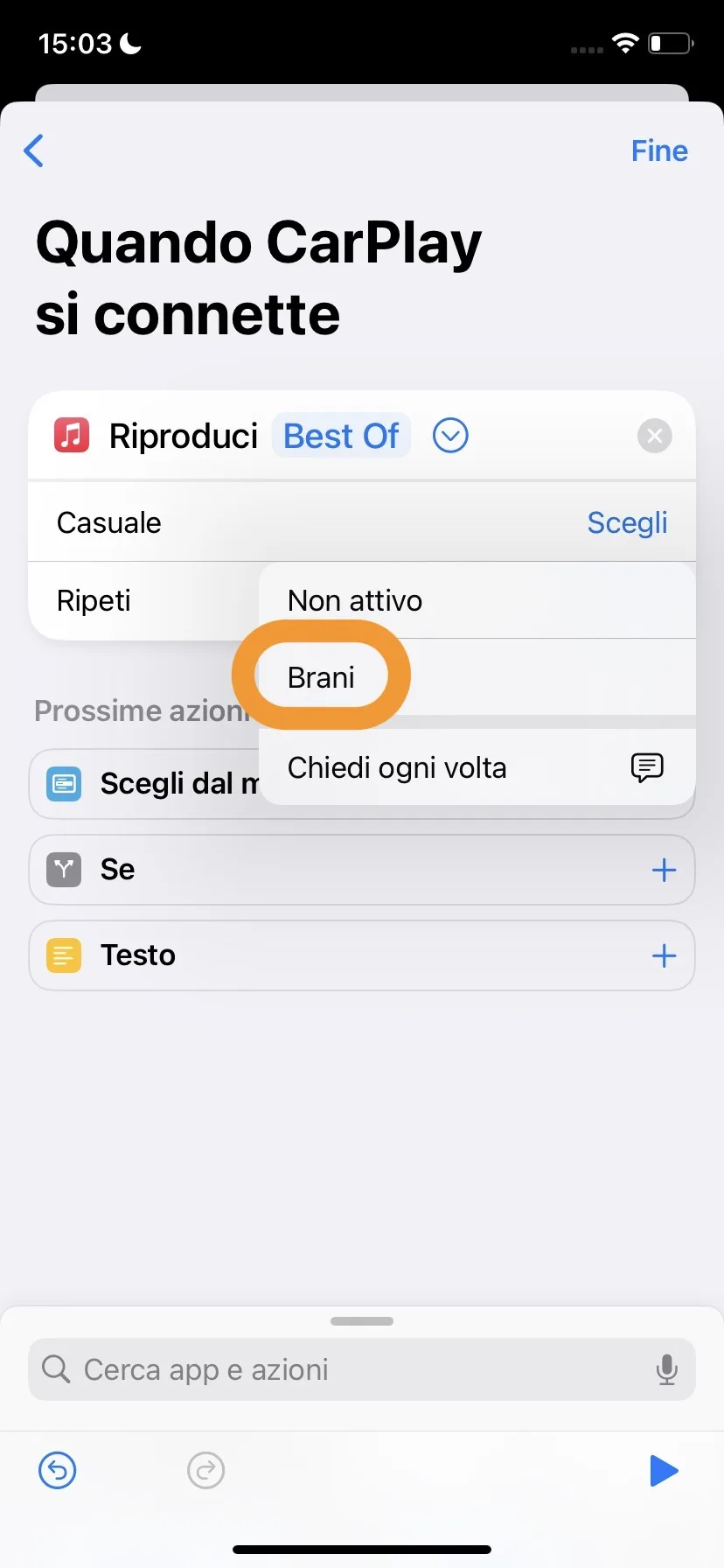Image resolution: width=724 pixels, height=1568 pixels.
Task: Add the Testo action
Action: coord(664,955)
